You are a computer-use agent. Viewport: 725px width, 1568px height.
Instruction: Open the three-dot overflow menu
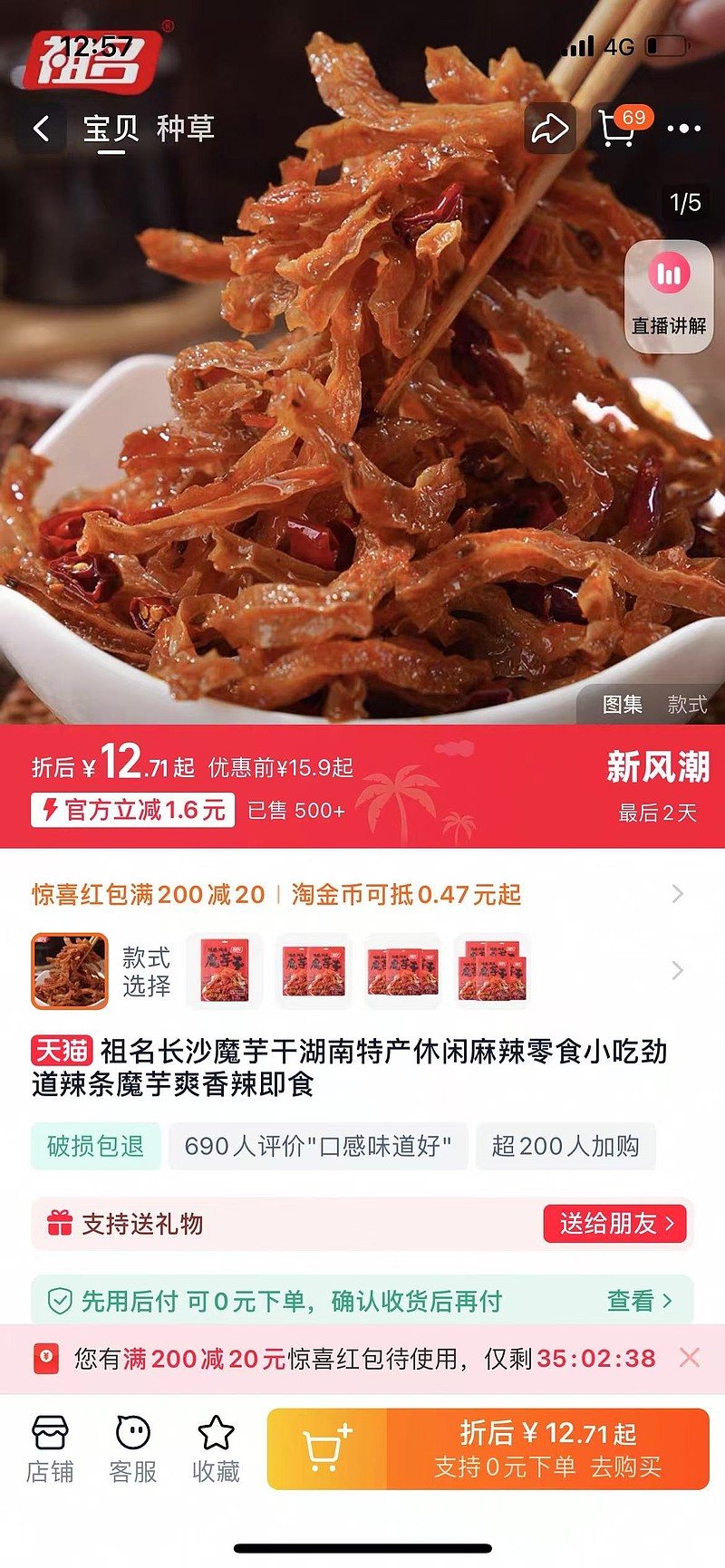683,129
